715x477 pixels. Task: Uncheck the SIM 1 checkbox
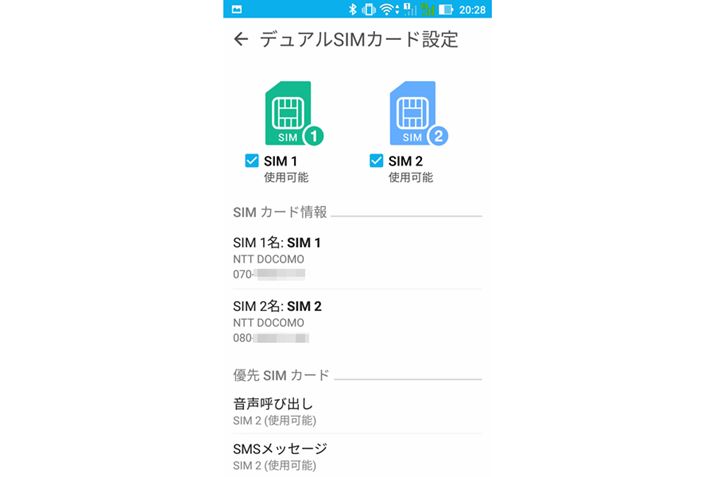click(x=251, y=161)
